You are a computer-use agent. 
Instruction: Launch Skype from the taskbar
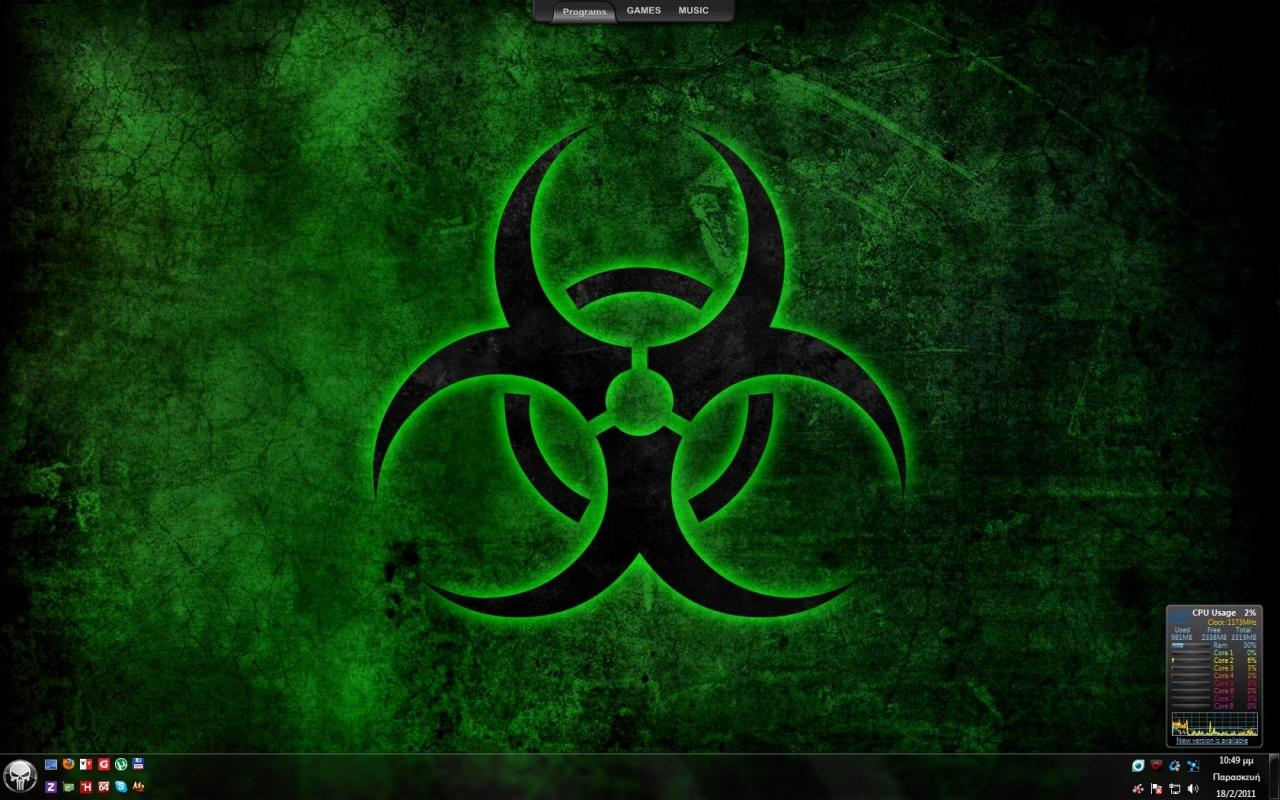[x=121, y=787]
